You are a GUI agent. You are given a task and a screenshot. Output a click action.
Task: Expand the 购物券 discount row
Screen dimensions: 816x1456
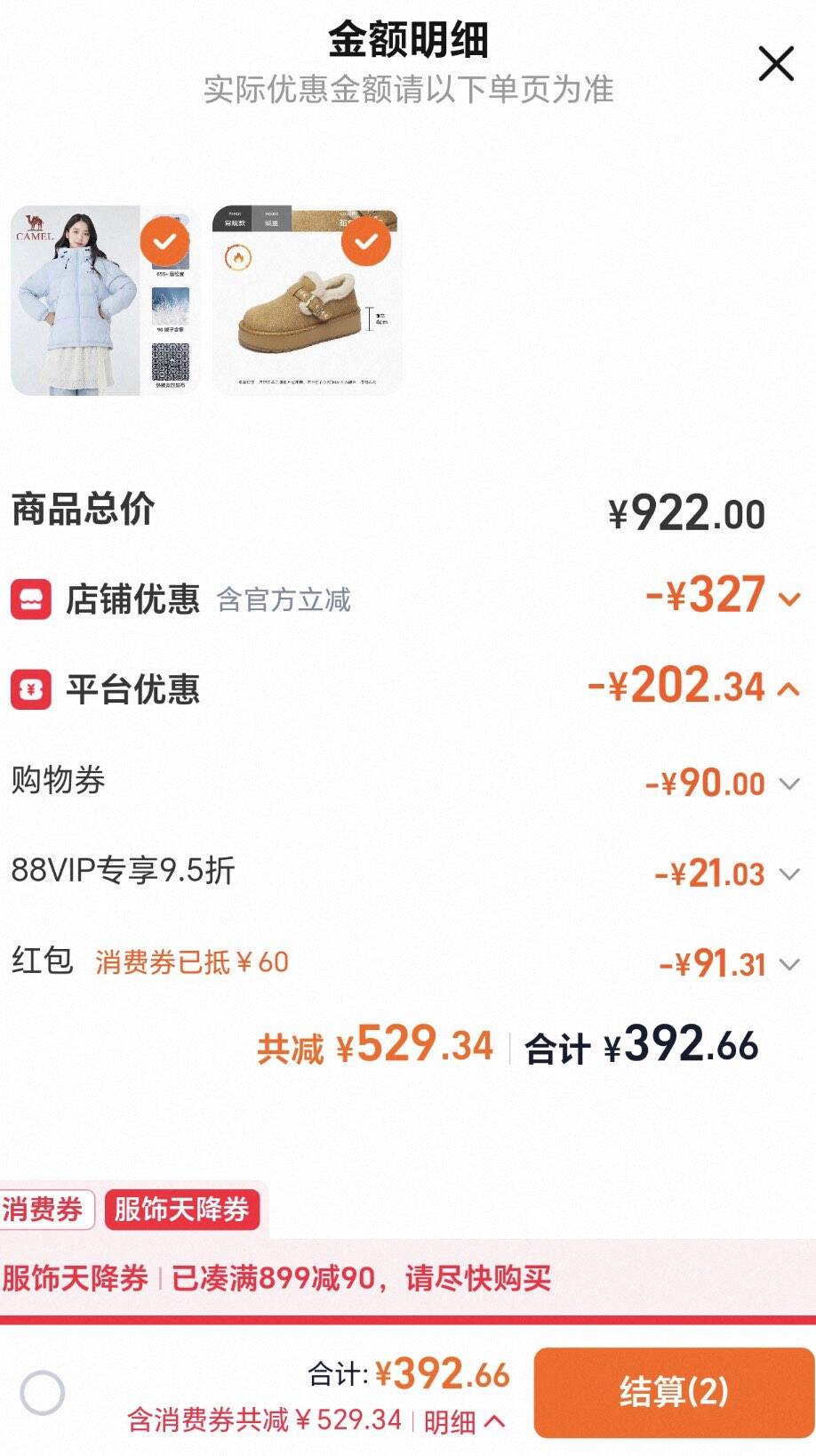pyautogui.click(x=788, y=784)
